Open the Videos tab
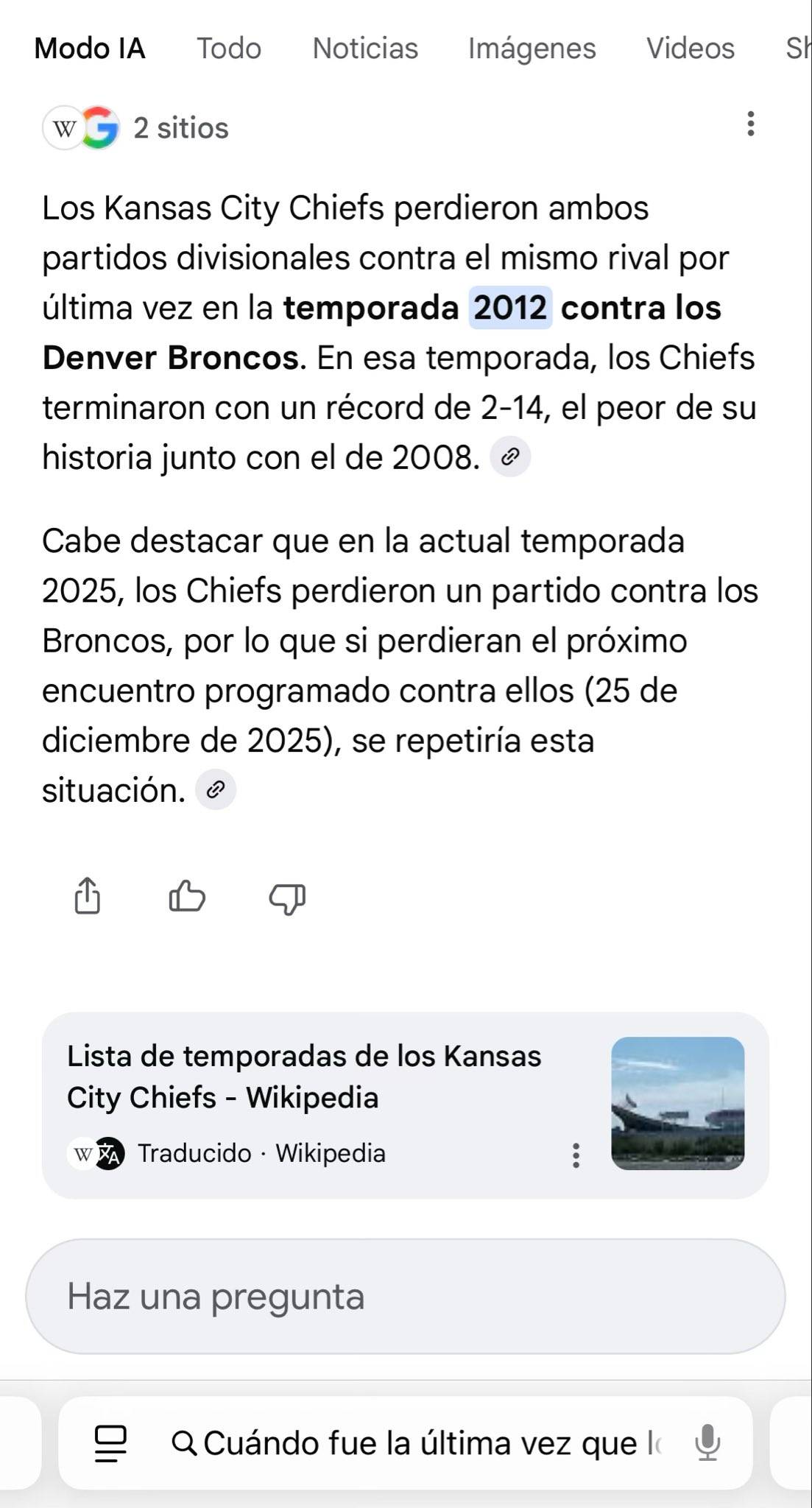Screen dimensions: 812x1508 tap(690, 49)
